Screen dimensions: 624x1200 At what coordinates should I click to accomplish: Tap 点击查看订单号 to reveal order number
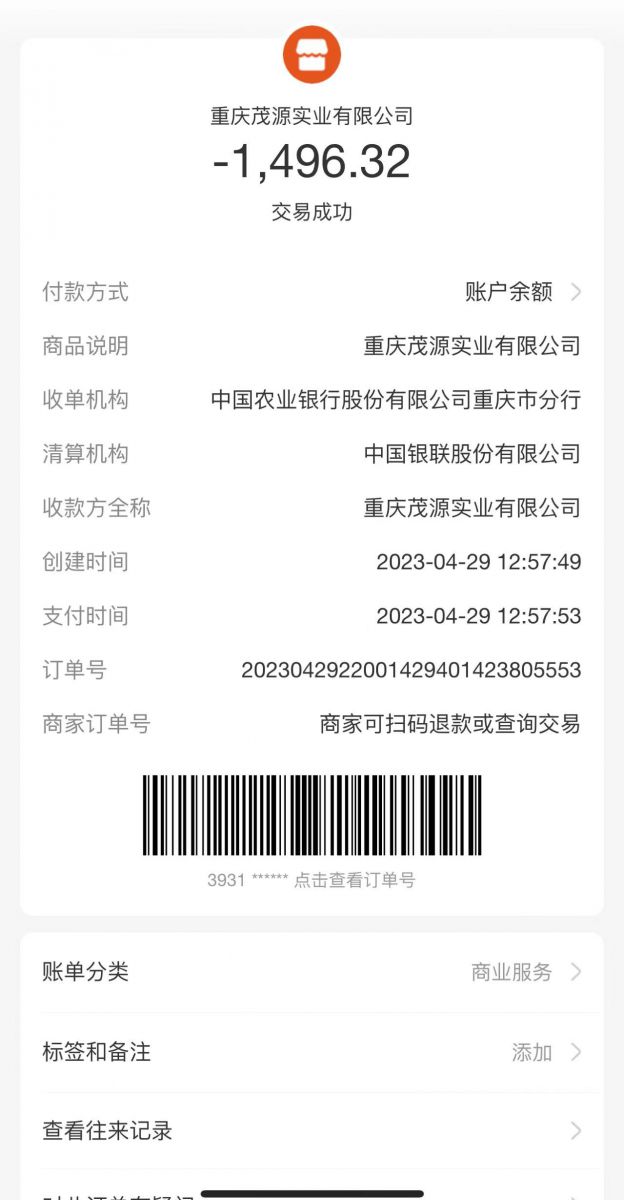point(354,881)
